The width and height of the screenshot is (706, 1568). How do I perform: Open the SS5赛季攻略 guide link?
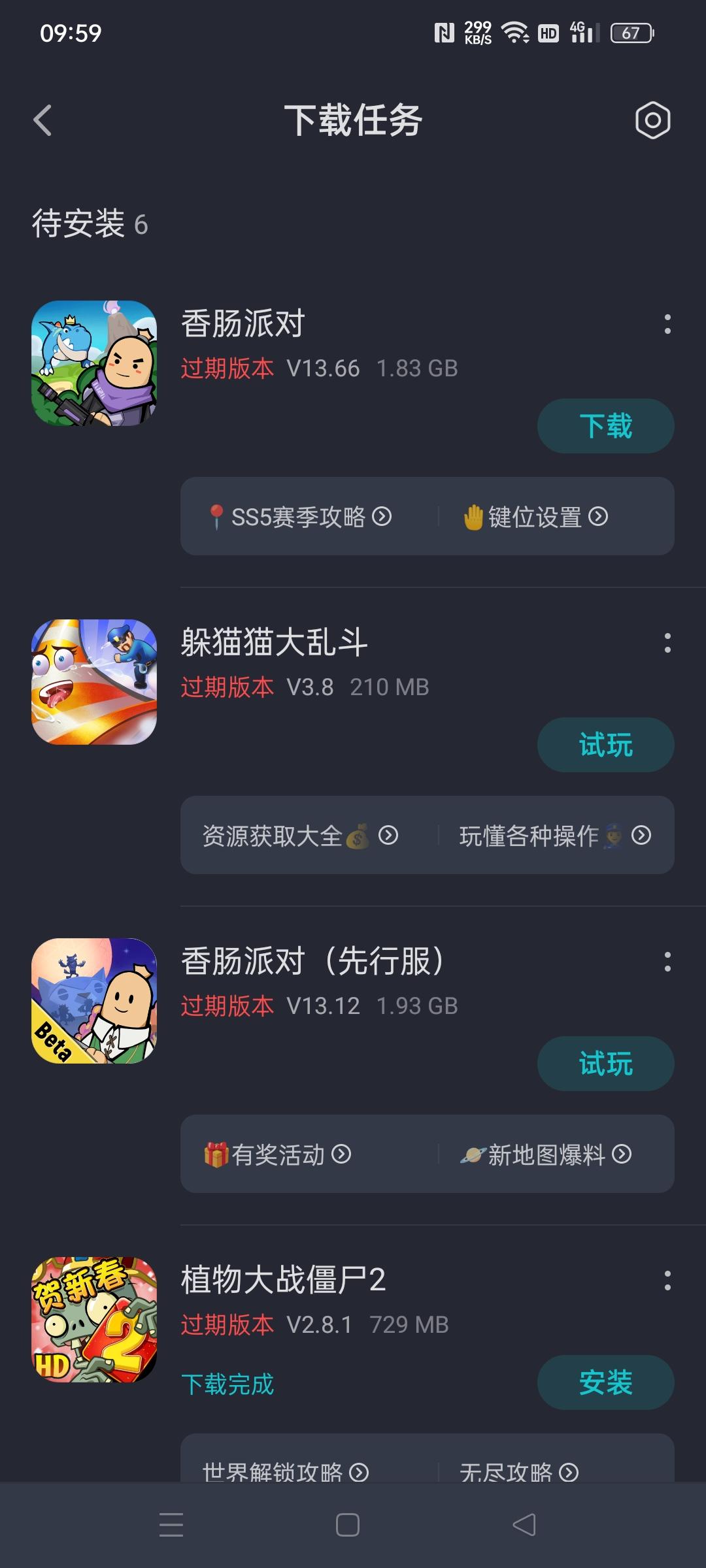tap(299, 517)
